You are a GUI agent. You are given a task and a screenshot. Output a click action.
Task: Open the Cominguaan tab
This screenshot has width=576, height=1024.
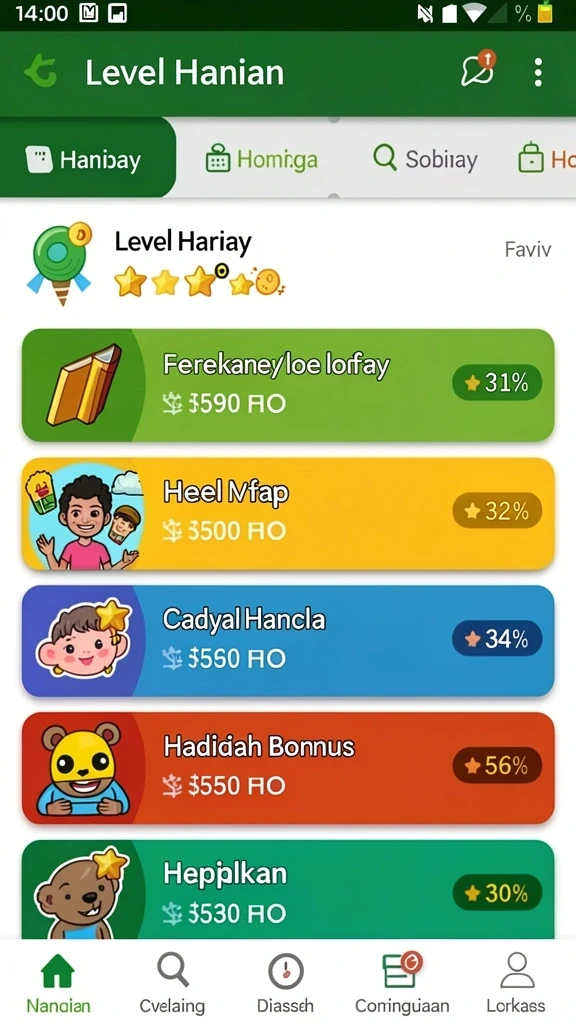click(402, 982)
